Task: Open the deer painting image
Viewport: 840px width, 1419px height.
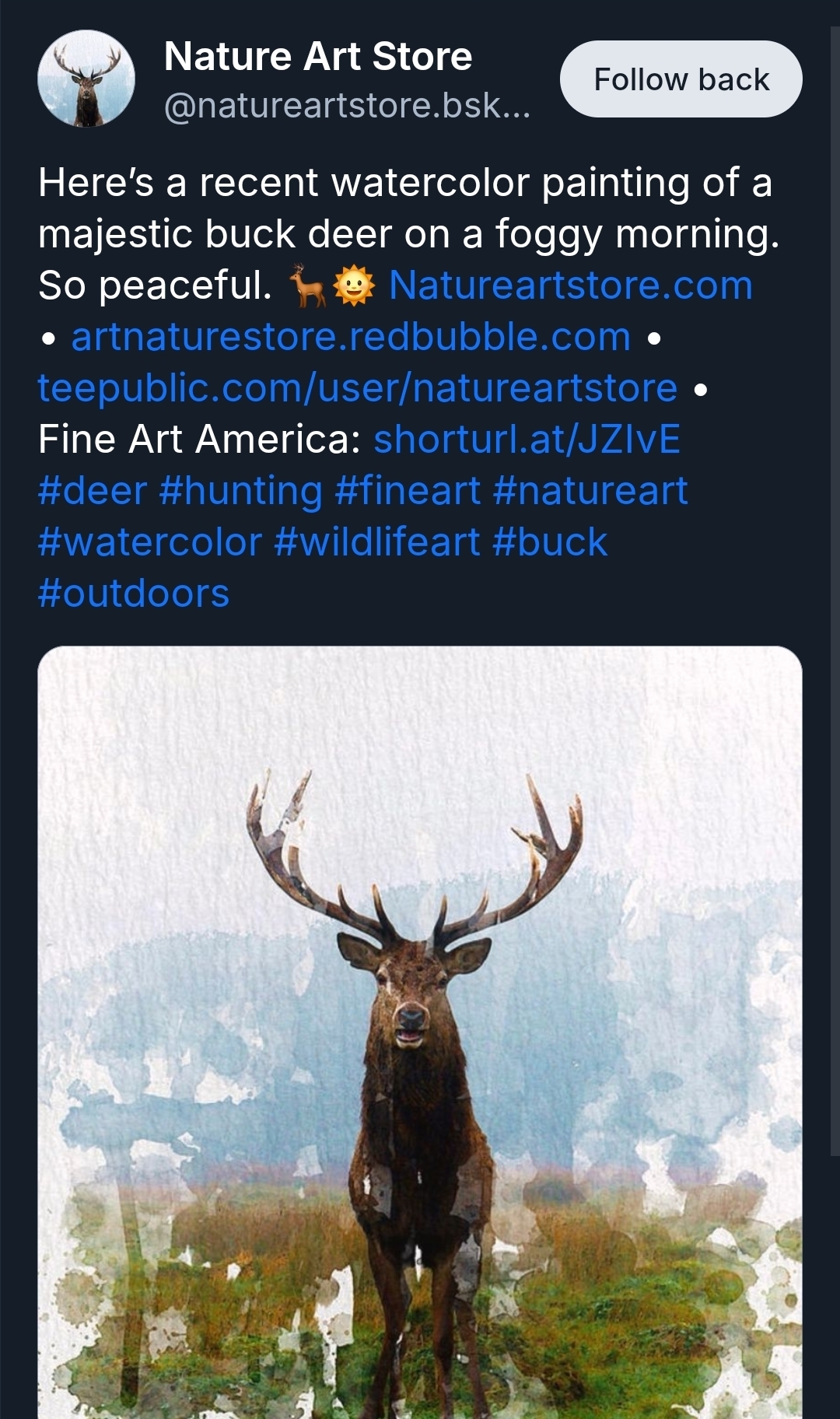Action: coord(420,1027)
